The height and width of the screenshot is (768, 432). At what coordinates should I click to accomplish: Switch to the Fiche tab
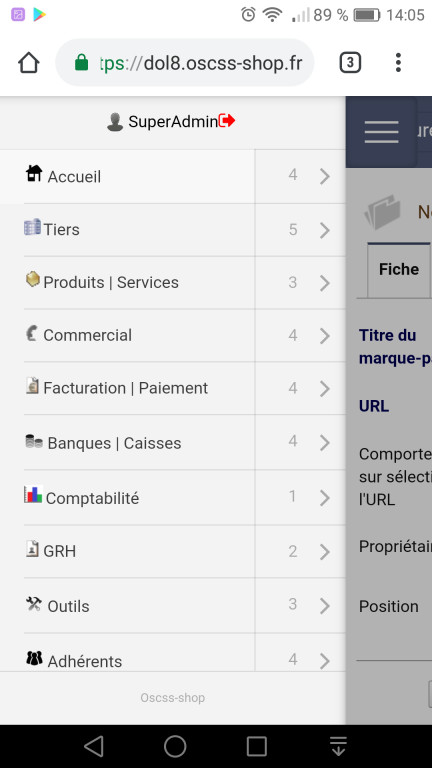click(x=399, y=270)
